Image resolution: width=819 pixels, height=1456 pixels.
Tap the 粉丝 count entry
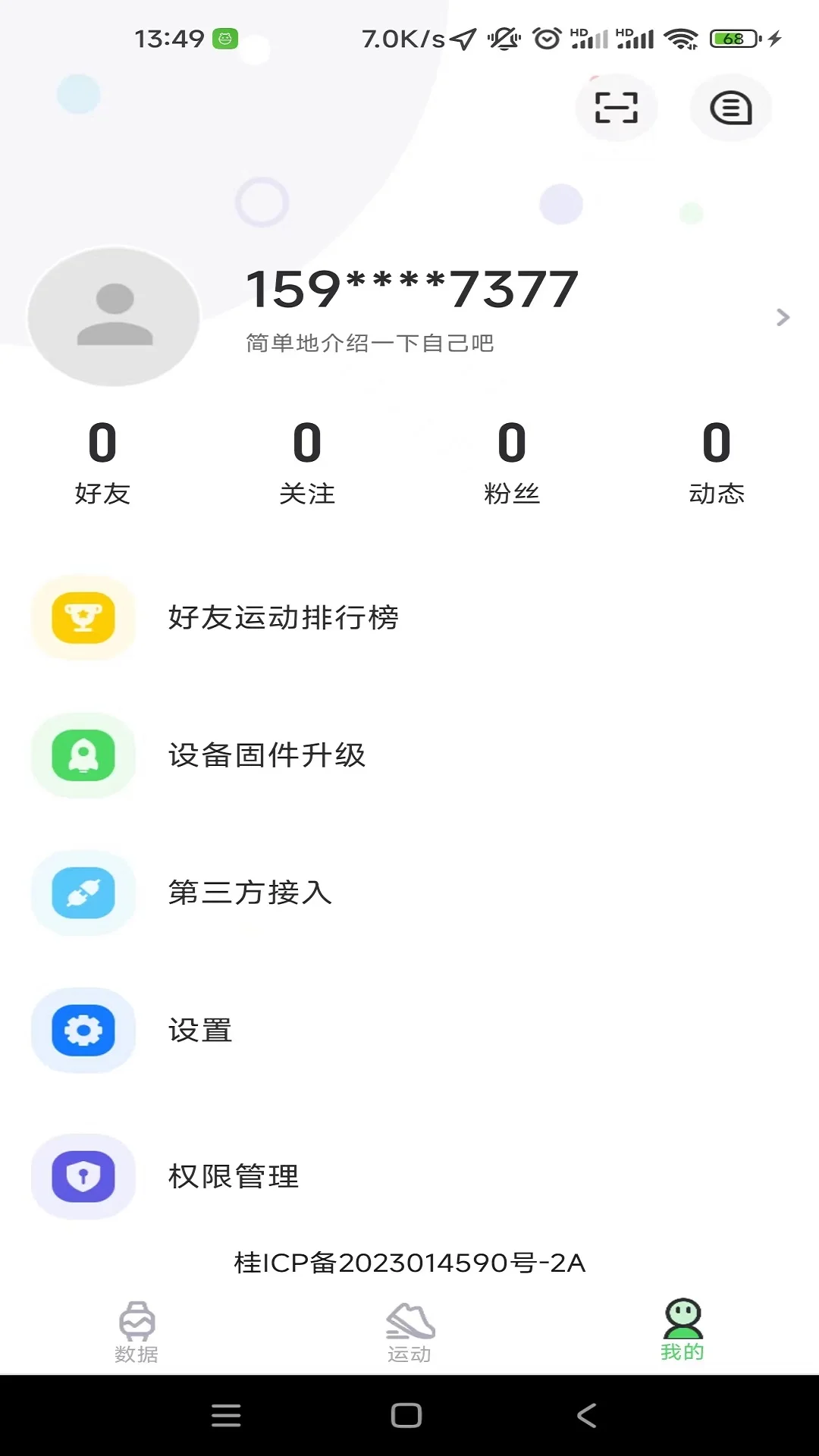[x=513, y=463]
